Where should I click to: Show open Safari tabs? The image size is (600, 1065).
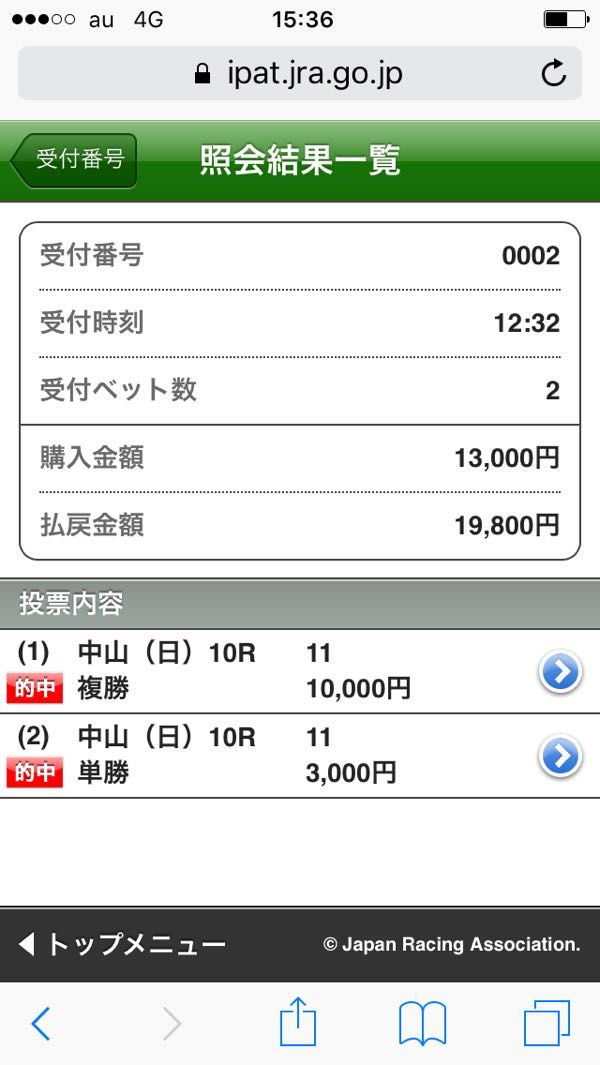pos(546,1023)
